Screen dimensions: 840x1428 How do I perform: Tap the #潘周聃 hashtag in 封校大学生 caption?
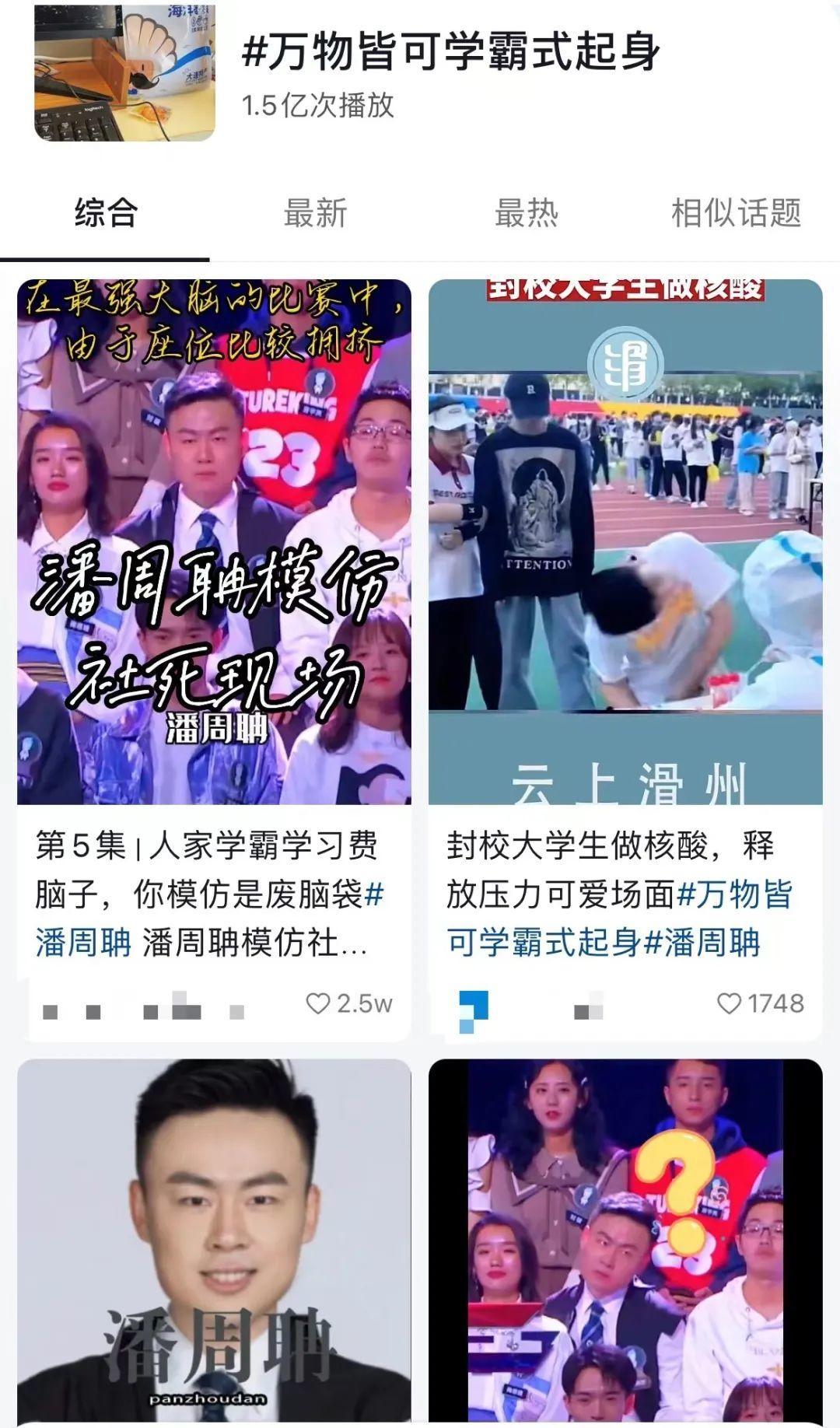tap(702, 943)
